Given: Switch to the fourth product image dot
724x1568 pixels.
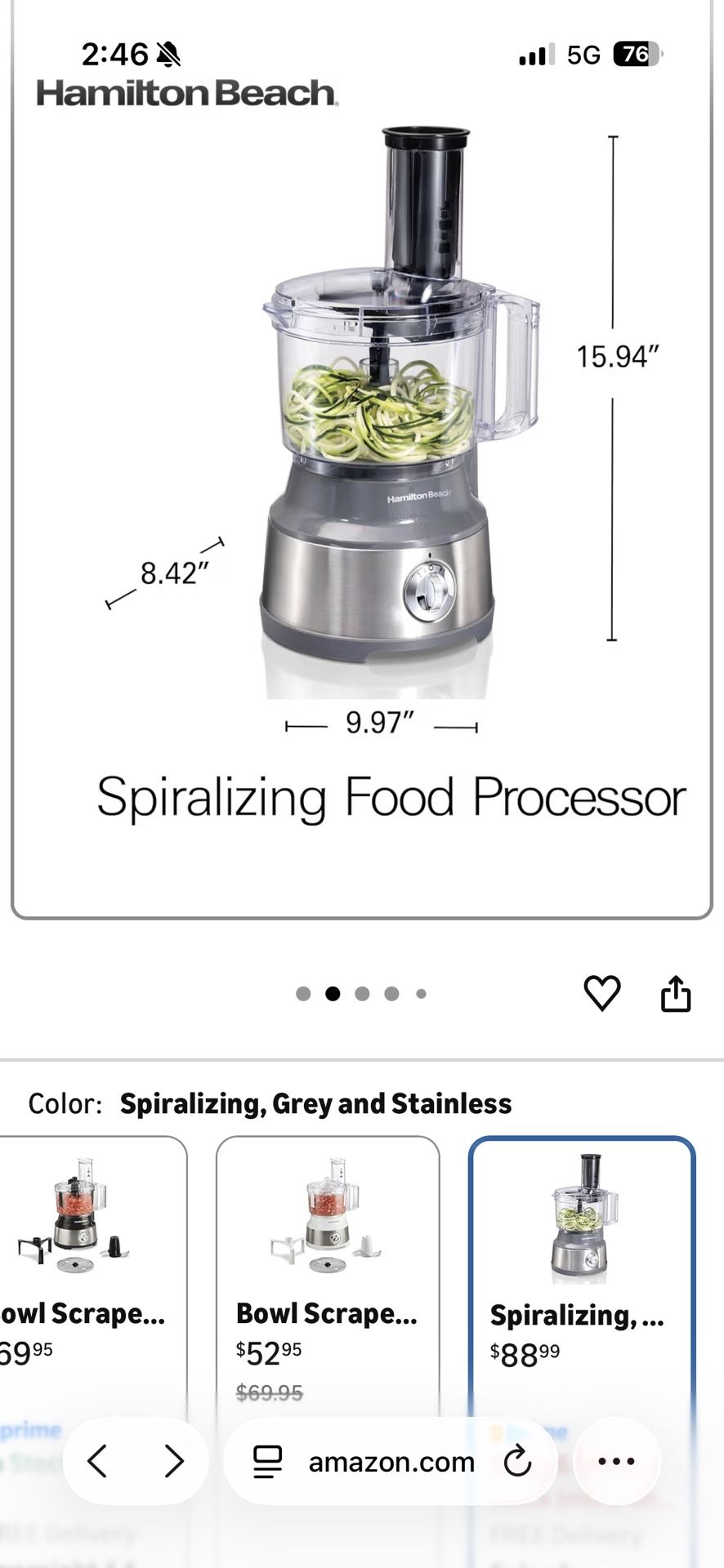Looking at the screenshot, I should click(389, 995).
